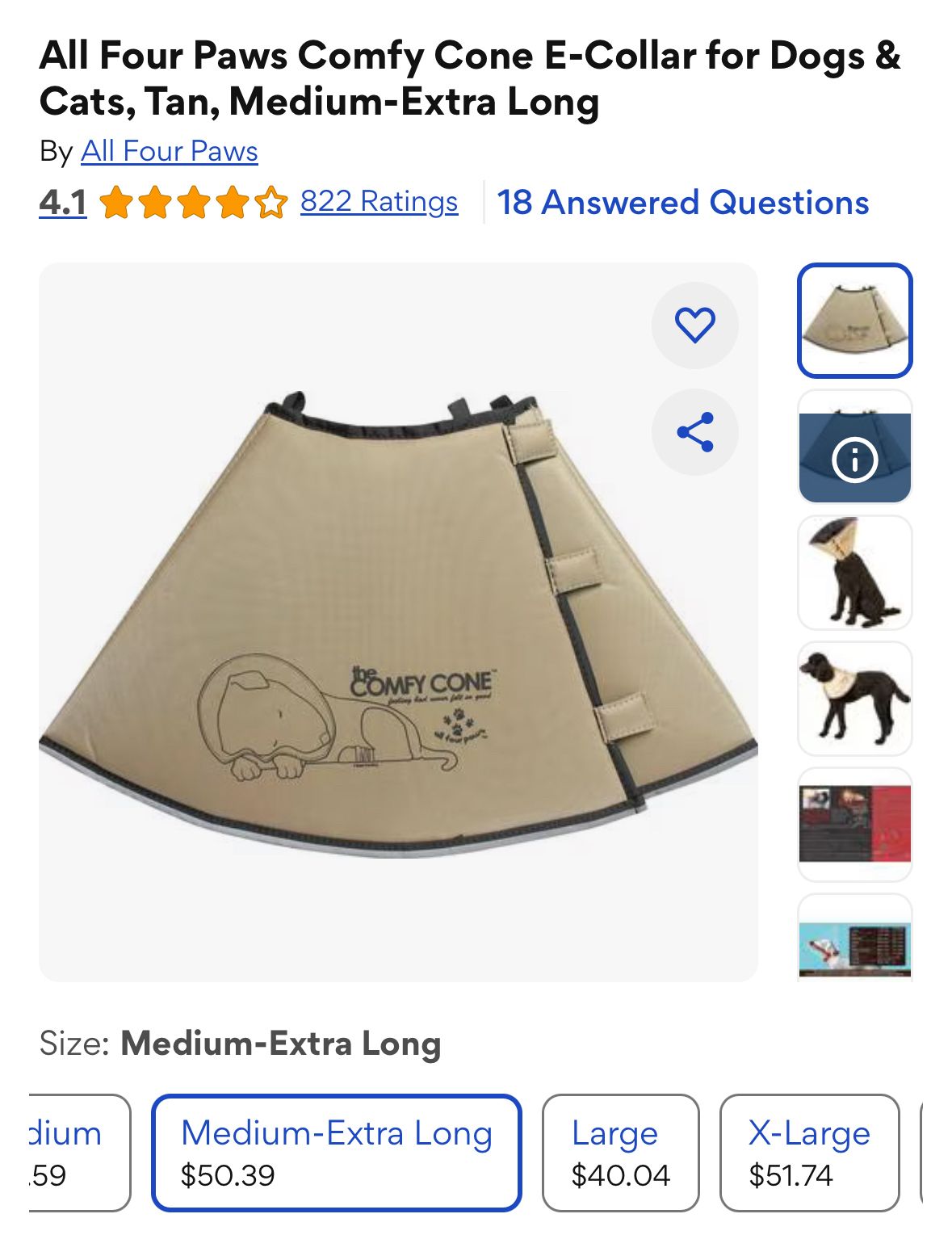952x1256 pixels.
Task: View the 18 Answered Questions
Action: pyautogui.click(x=683, y=202)
